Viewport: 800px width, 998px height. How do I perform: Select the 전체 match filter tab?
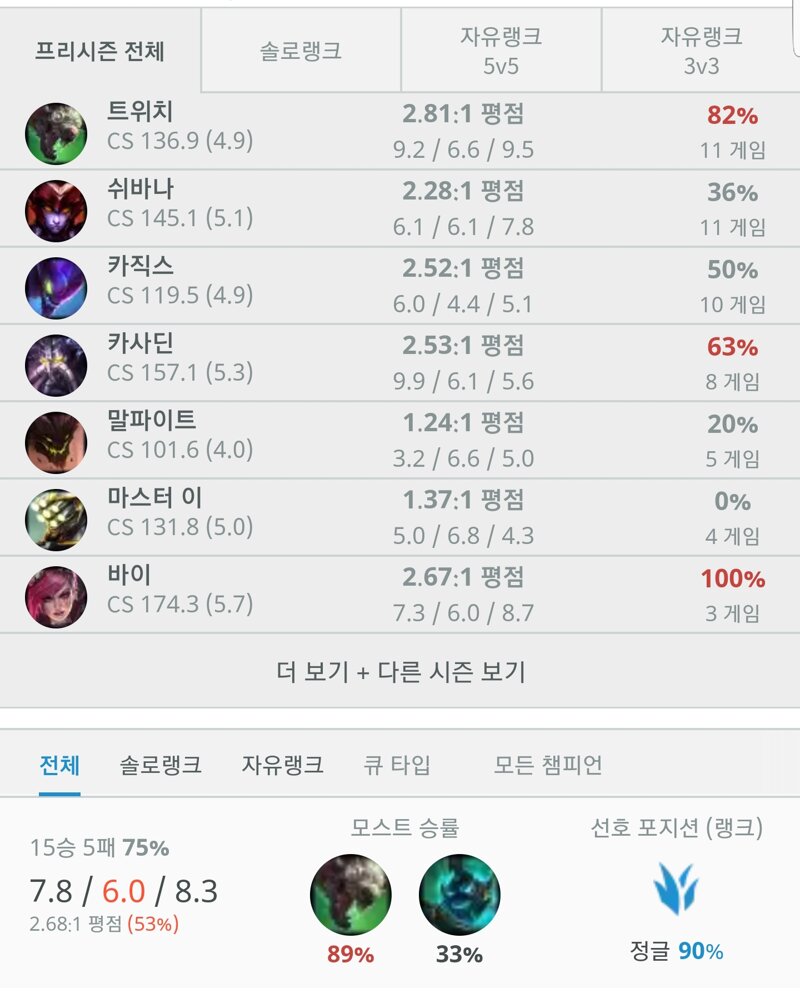tap(59, 766)
